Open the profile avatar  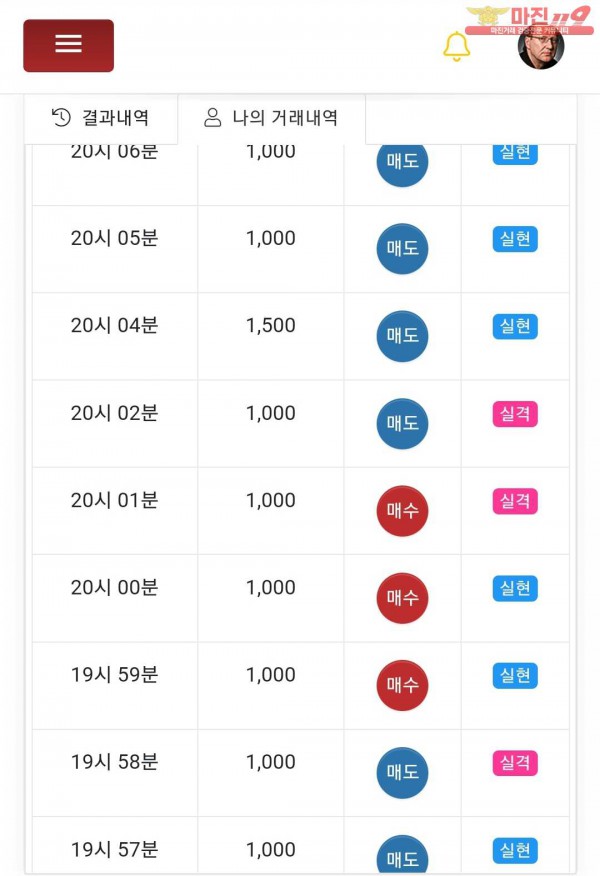click(x=541, y=47)
